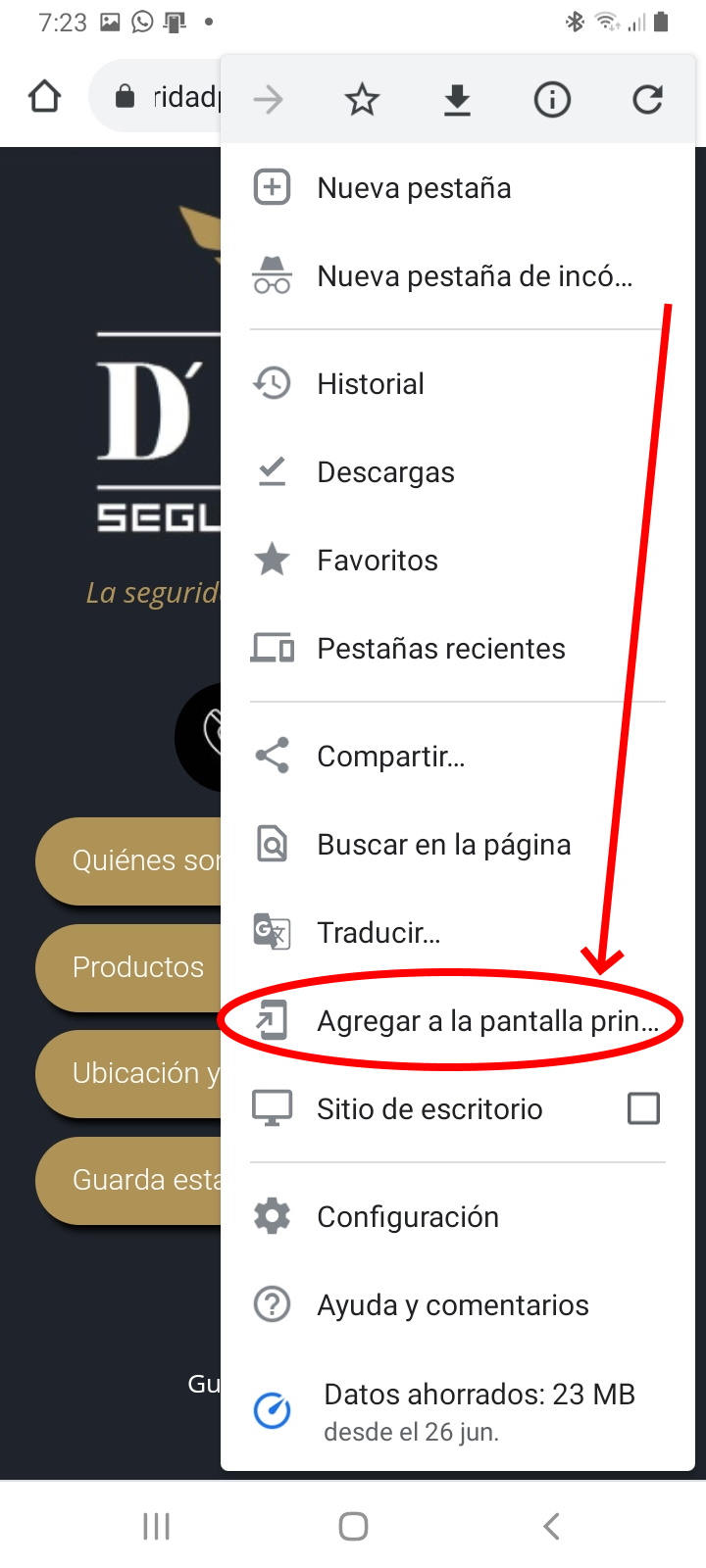Open the page info icon
Screen dimensions: 706x1568
(x=552, y=99)
